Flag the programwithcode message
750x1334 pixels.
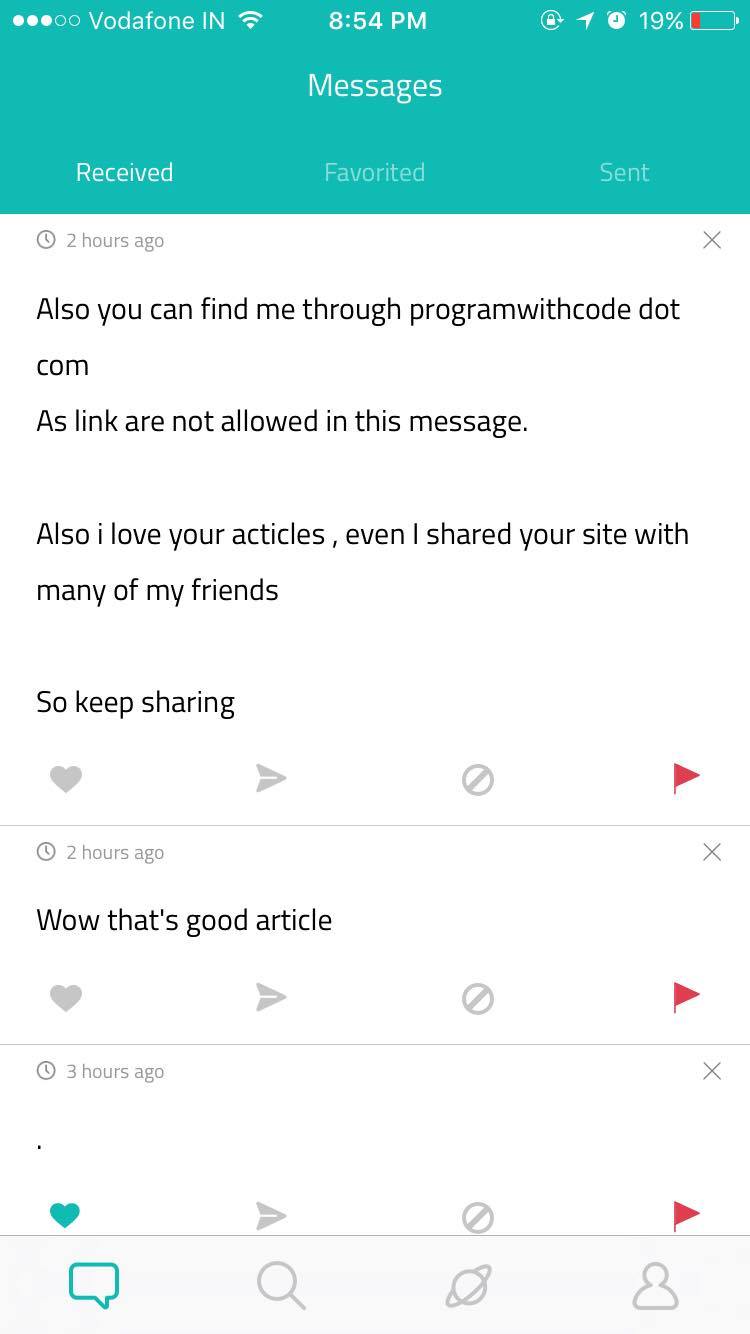[x=686, y=777]
